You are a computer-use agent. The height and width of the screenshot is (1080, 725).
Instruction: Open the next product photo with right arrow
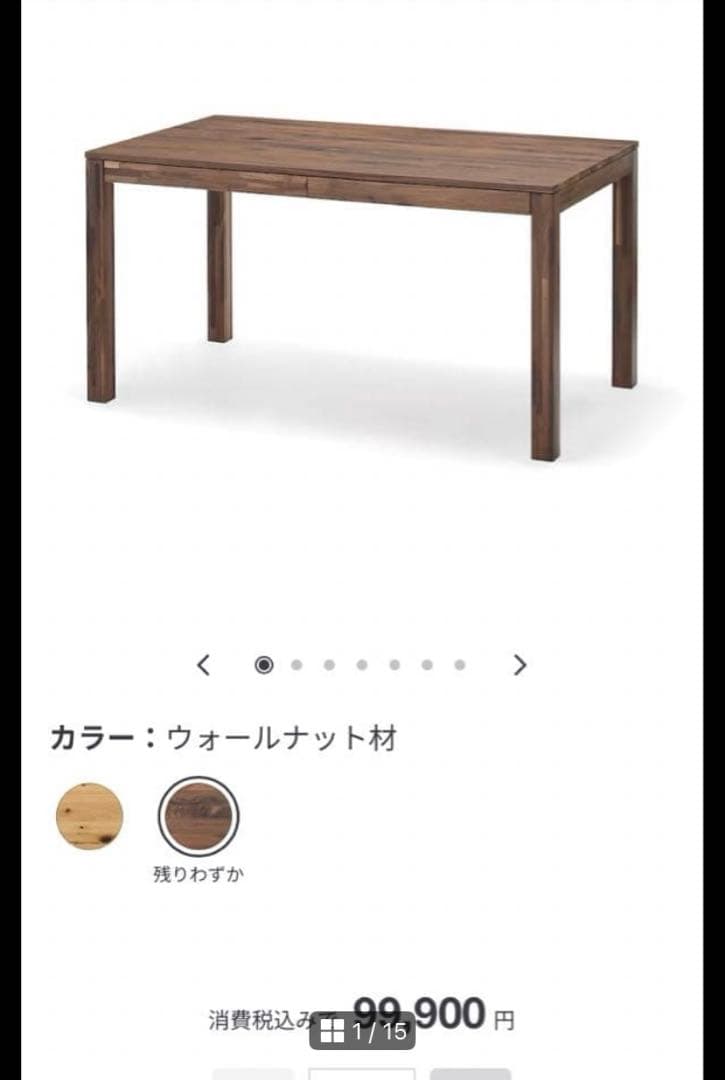click(x=519, y=664)
